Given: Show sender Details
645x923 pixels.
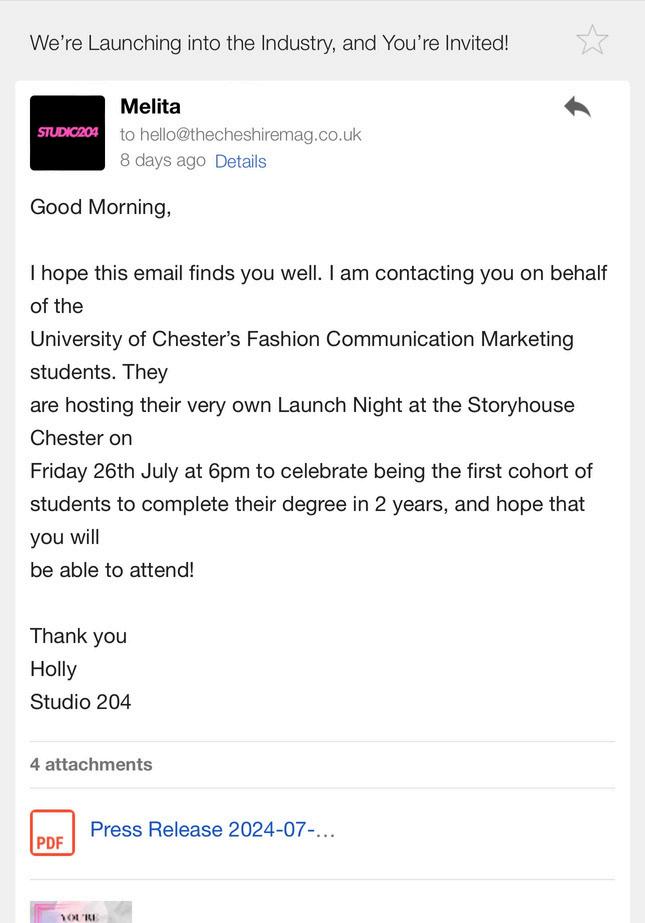Looking at the screenshot, I should pos(240,161).
